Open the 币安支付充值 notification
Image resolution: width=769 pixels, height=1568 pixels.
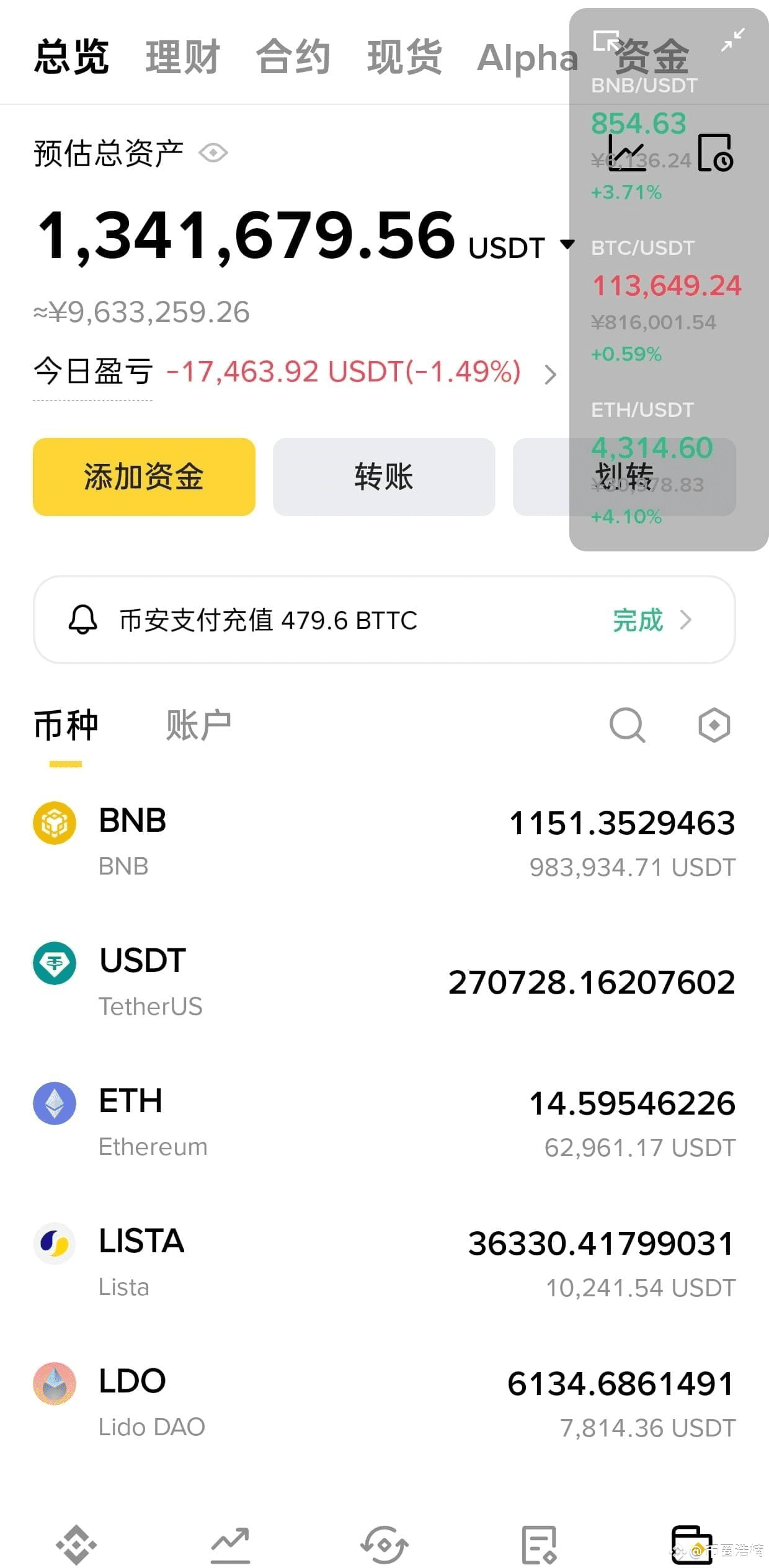click(384, 620)
